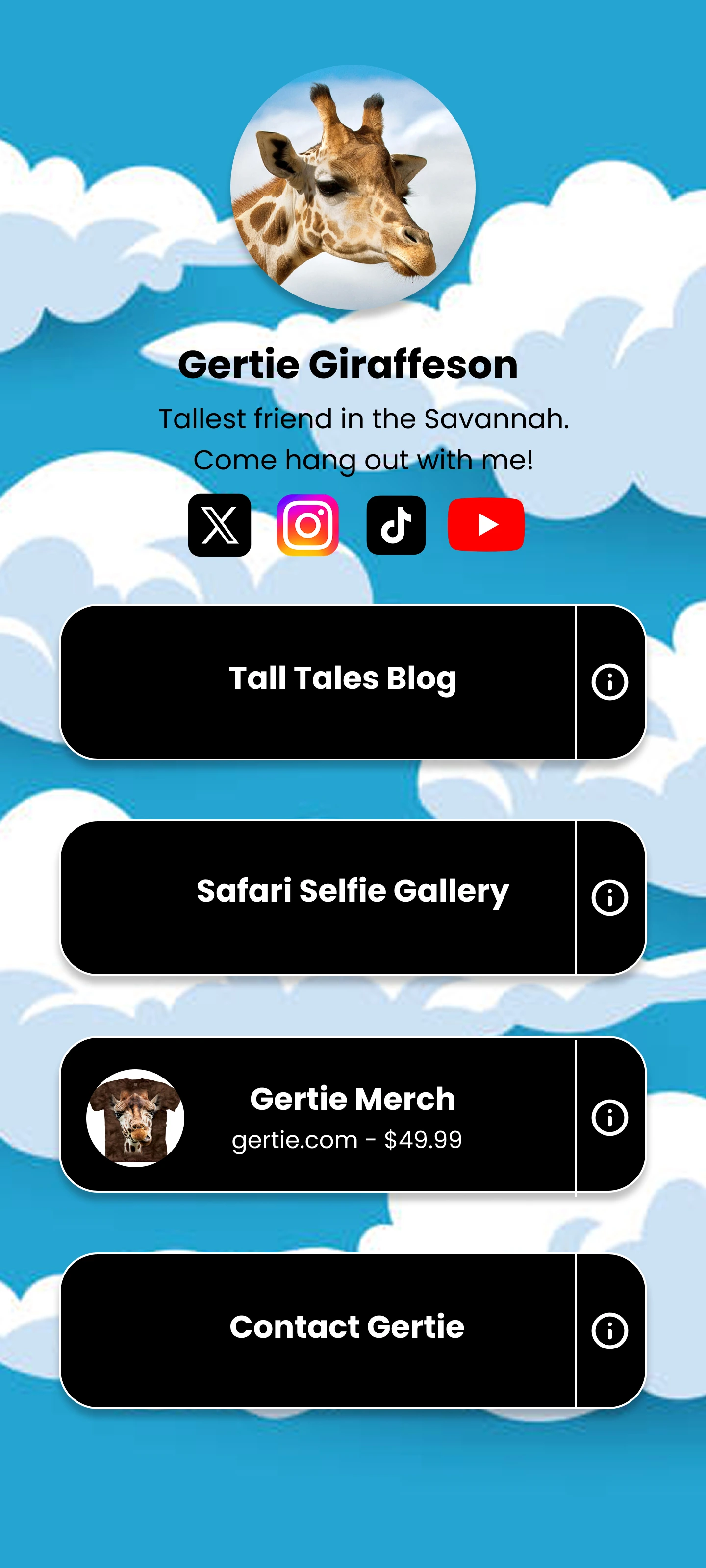Open Gertie's YouTube channel
This screenshot has width=706, height=1568.
pyautogui.click(x=485, y=525)
